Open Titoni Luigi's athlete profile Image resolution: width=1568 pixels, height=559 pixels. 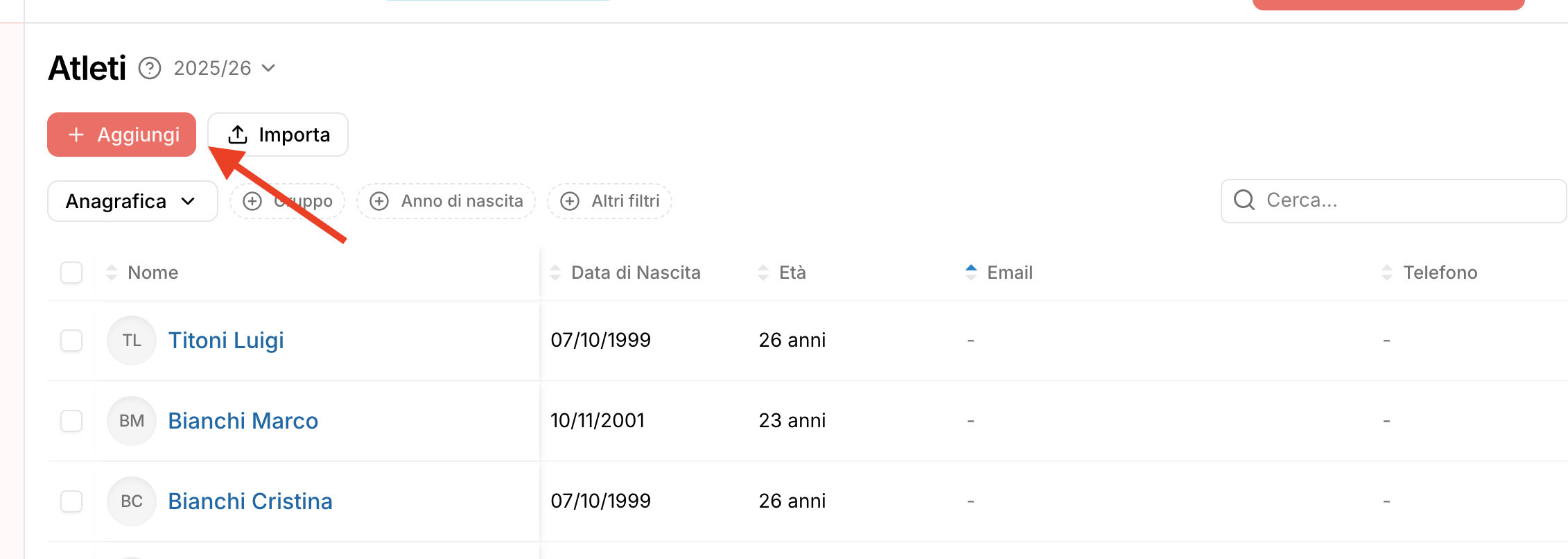pos(226,341)
